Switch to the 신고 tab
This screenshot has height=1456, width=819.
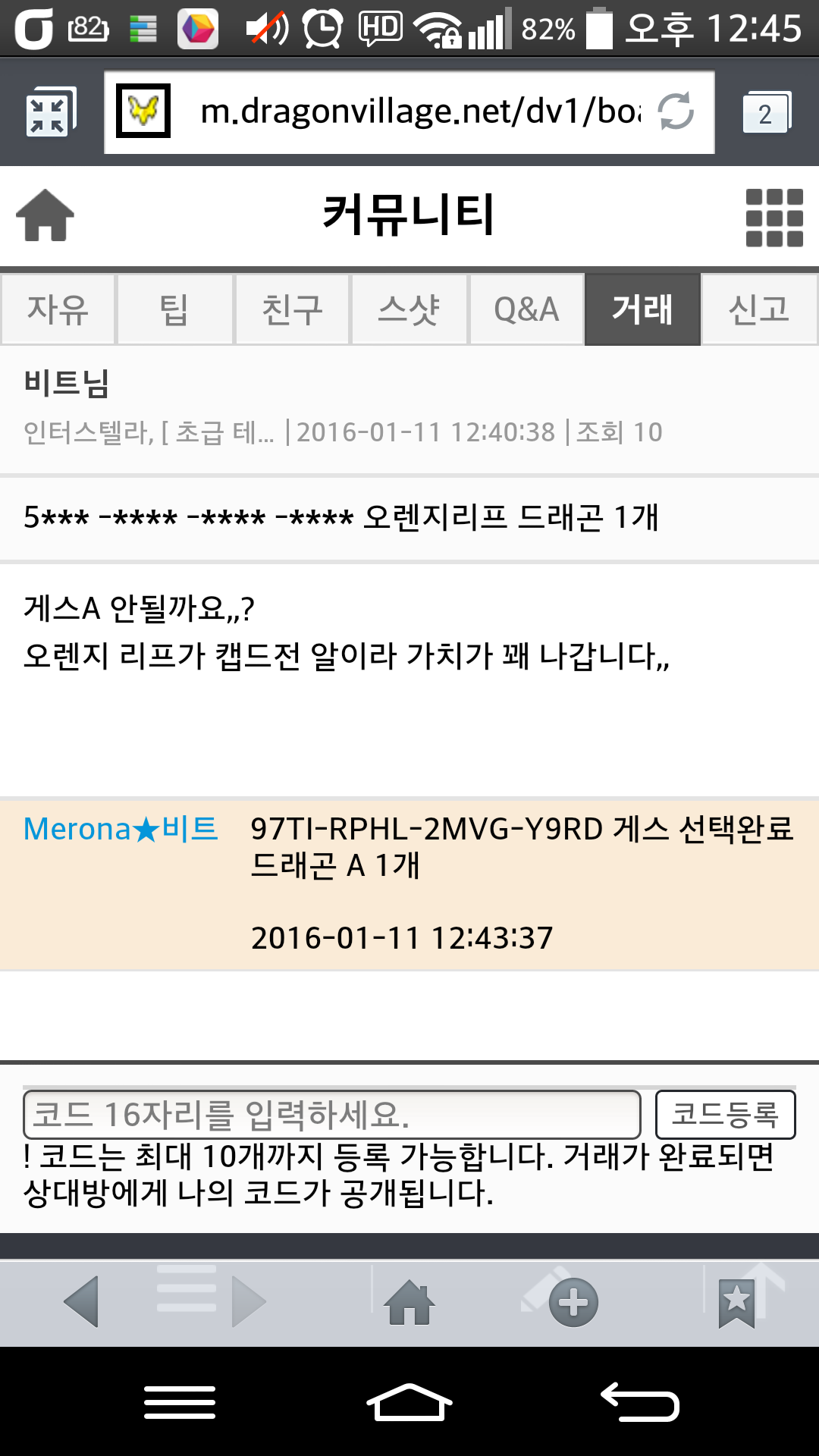[759, 309]
